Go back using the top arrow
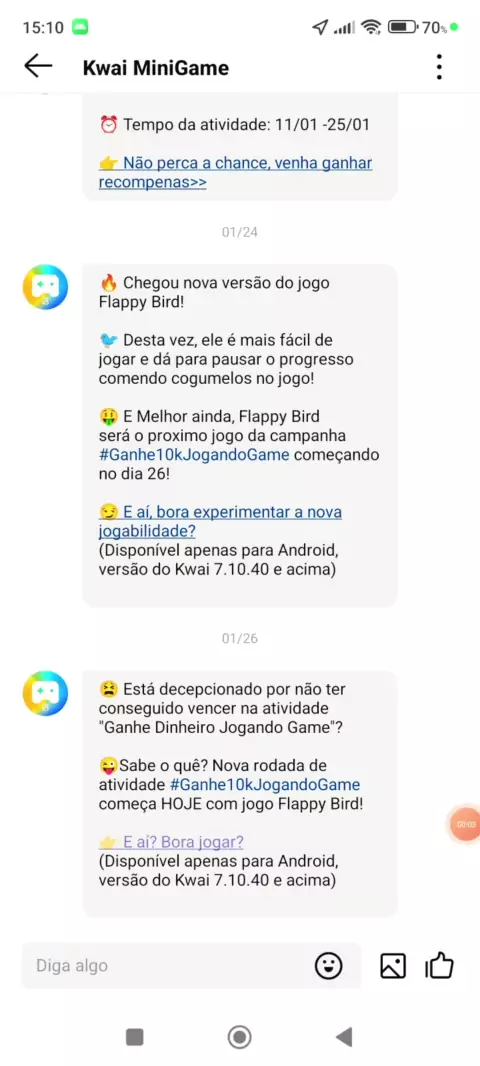Screen dimensions: 480x1066 (38, 66)
